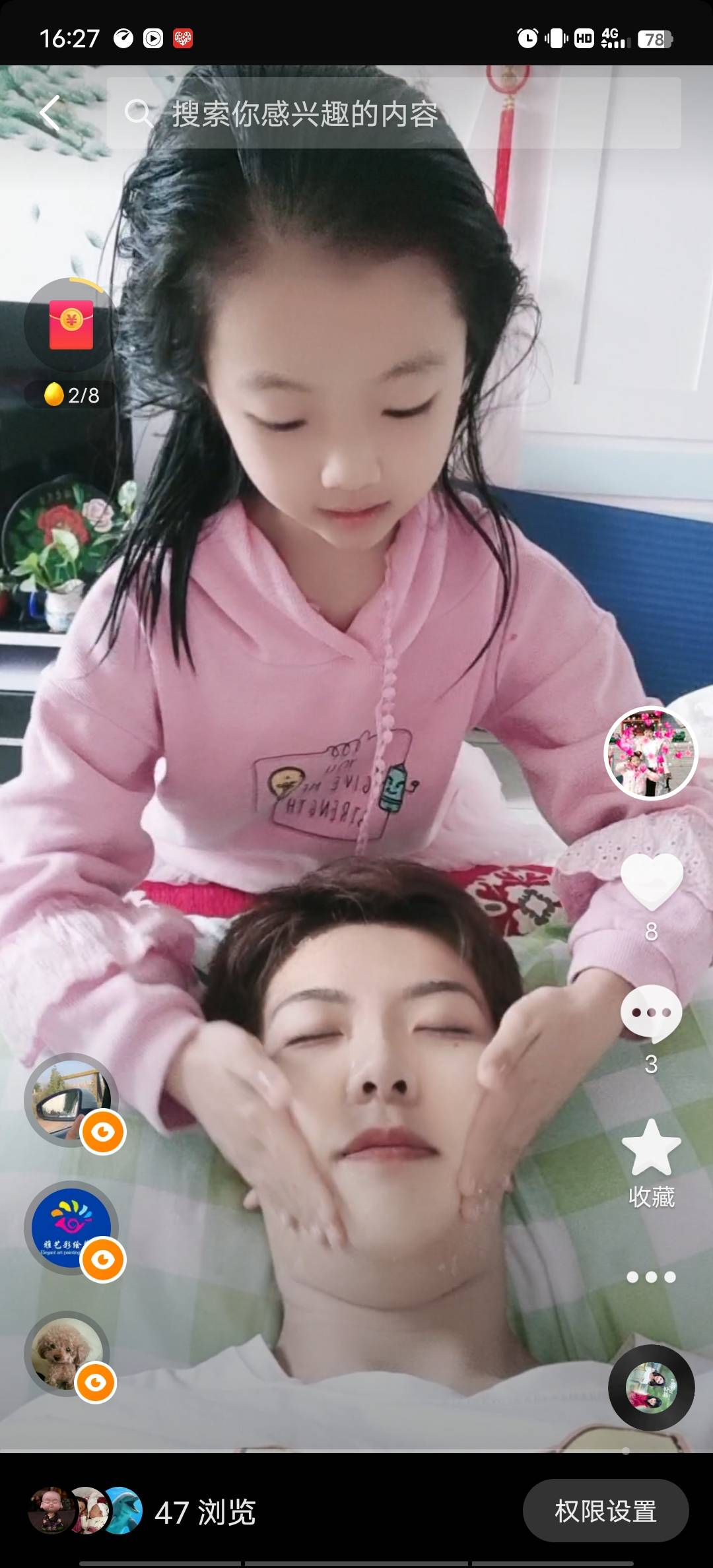Open viewer avatar with poodle photo
713x1568 pixels.
pos(67,1353)
